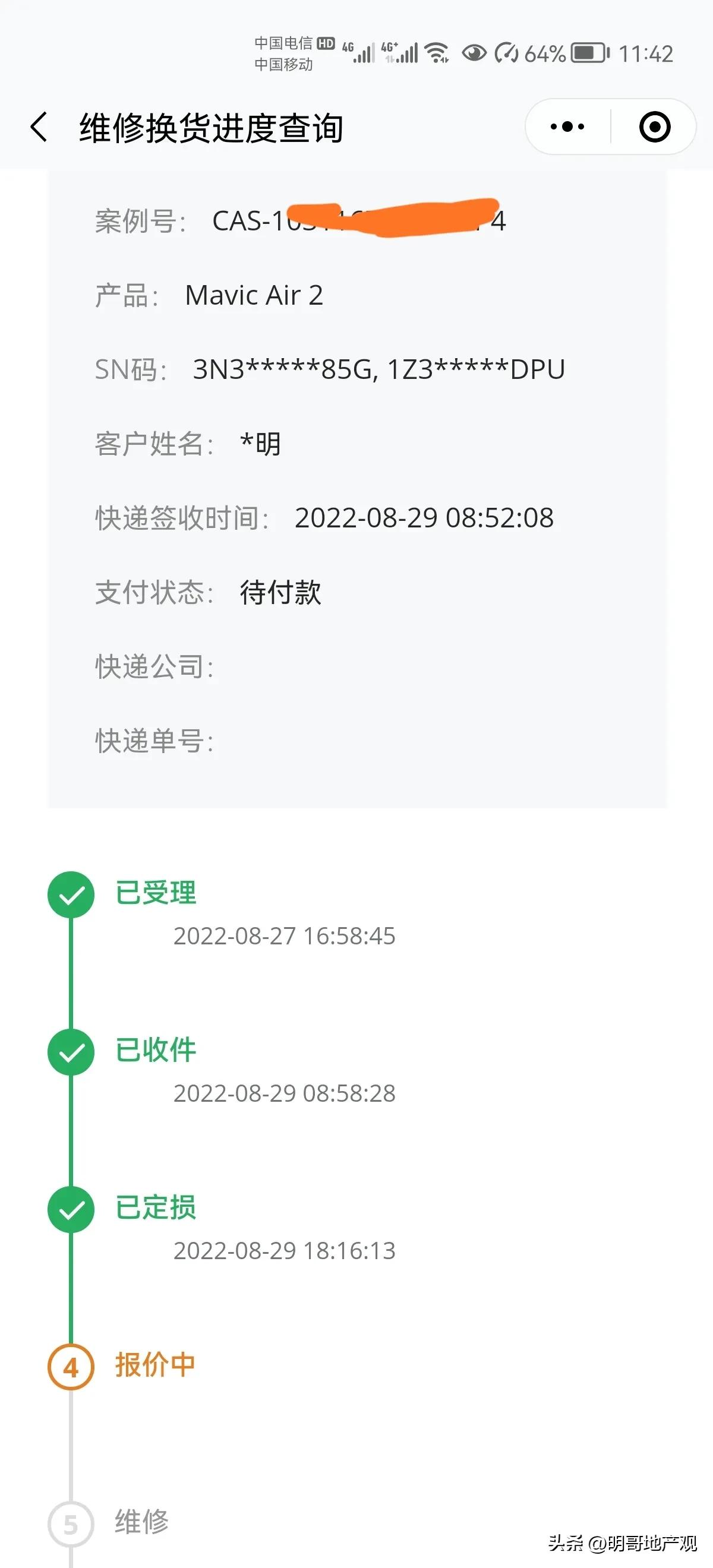Tap the HD icon beside 中国电信
Viewport: 713px width, 1568px height.
327,43
